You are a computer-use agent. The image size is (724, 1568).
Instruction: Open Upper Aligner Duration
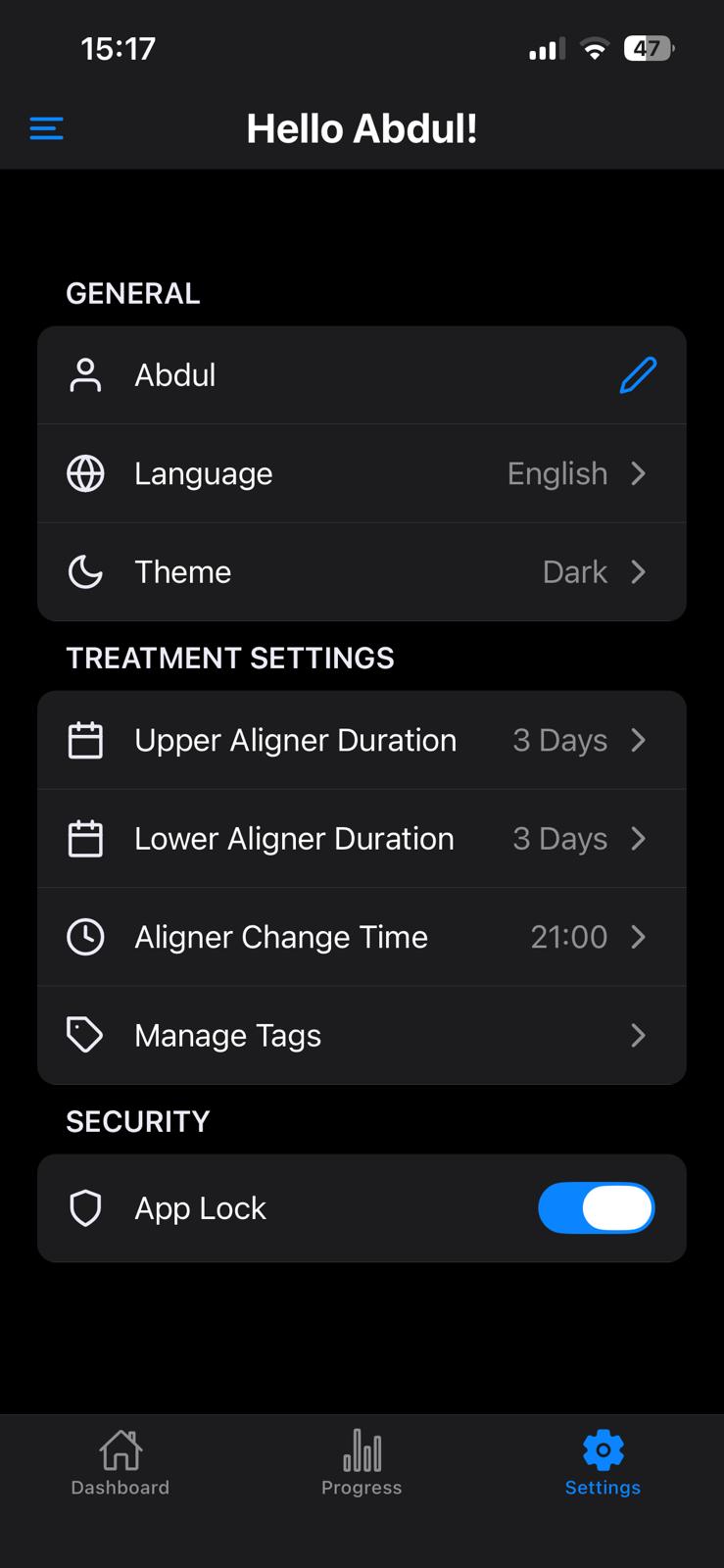point(362,741)
